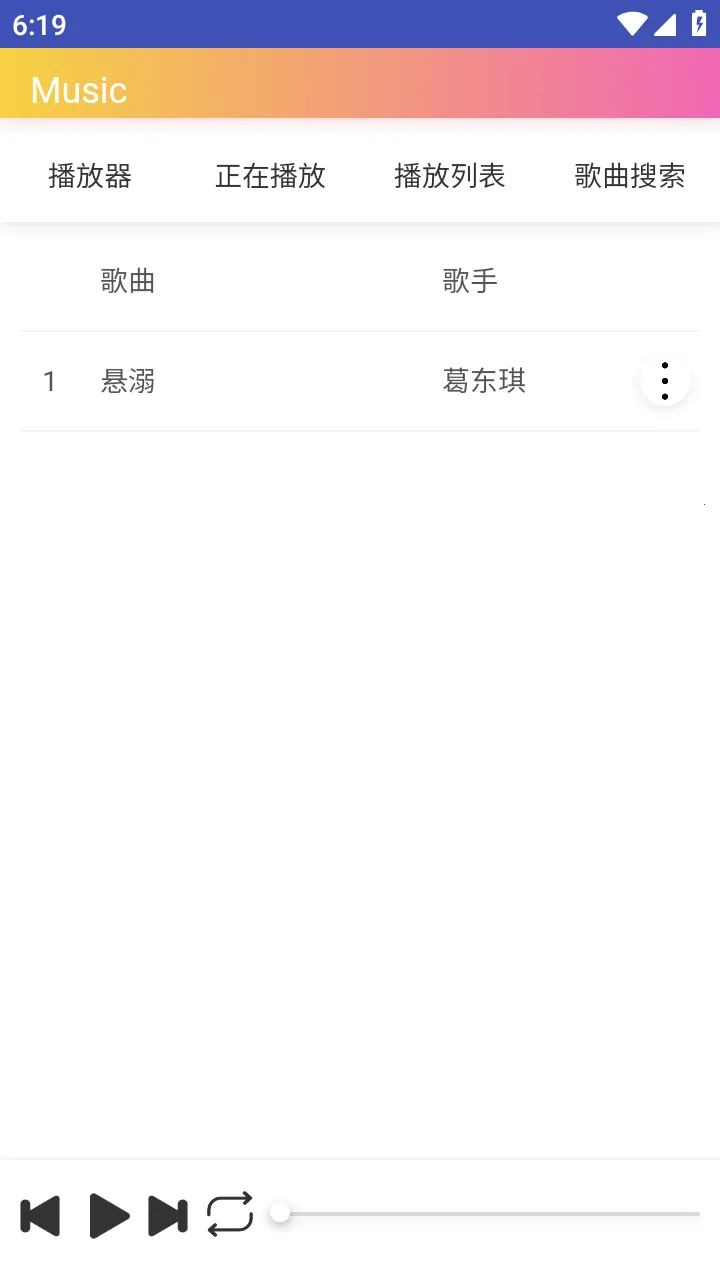Select the 播放列表 tab
Screen dimensions: 720x1280
[450, 176]
